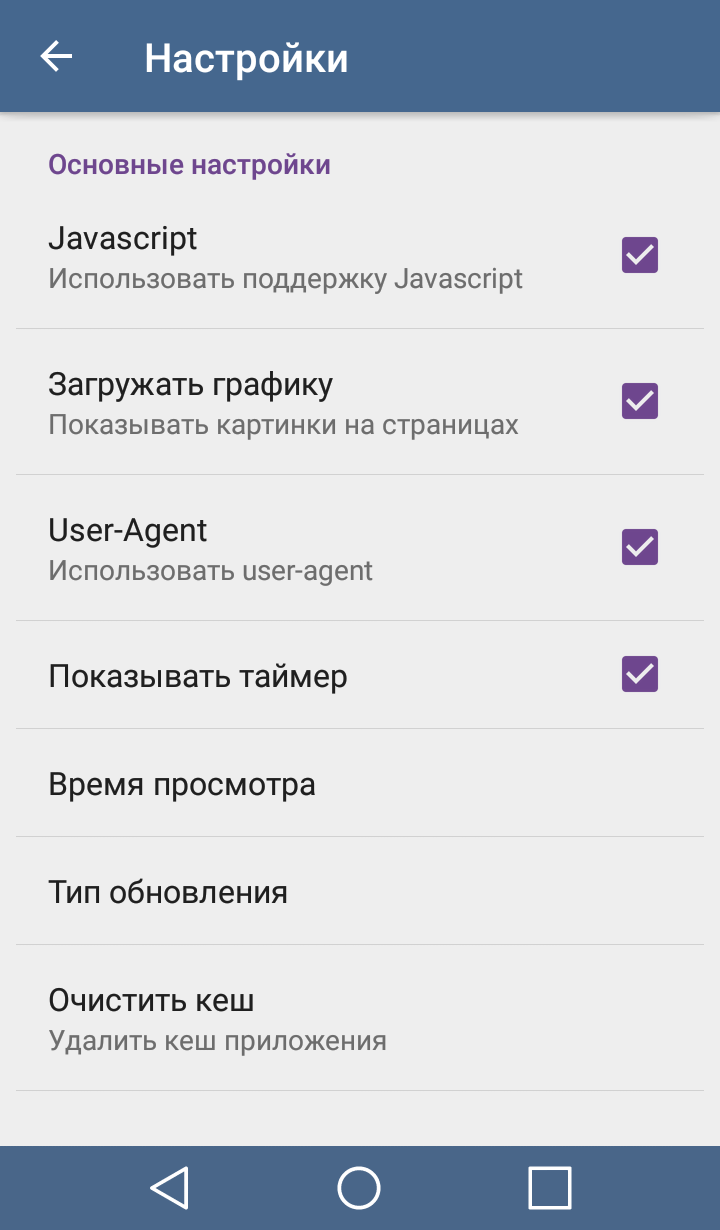The image size is (720, 1230).
Task: Tap the system home button
Action: pyautogui.click(x=359, y=1188)
